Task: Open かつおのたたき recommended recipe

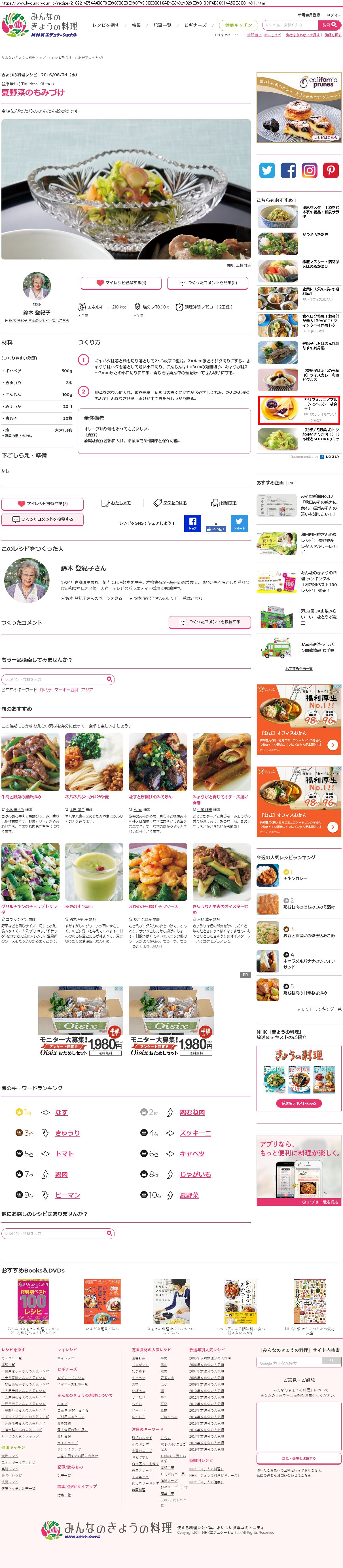Action: [315, 234]
